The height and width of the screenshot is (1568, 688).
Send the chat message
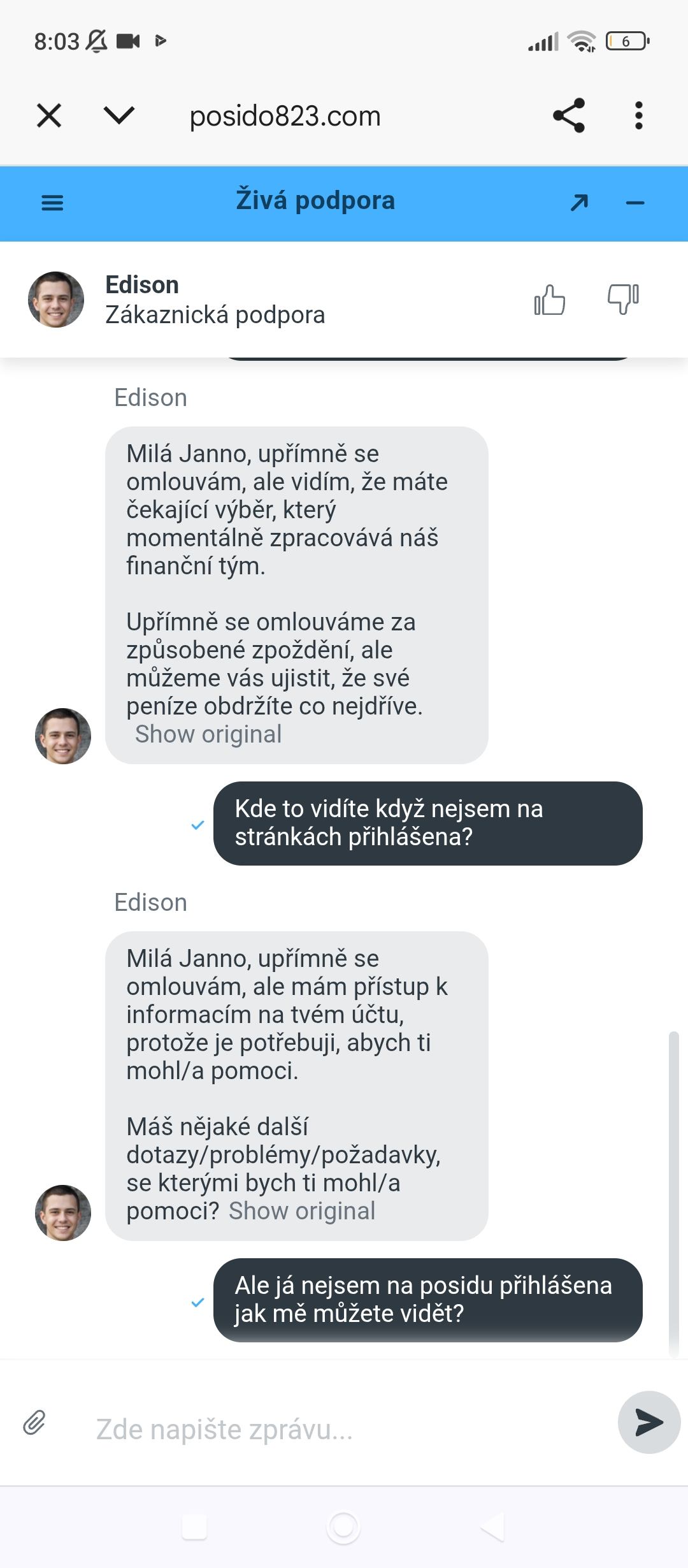coord(649,1422)
